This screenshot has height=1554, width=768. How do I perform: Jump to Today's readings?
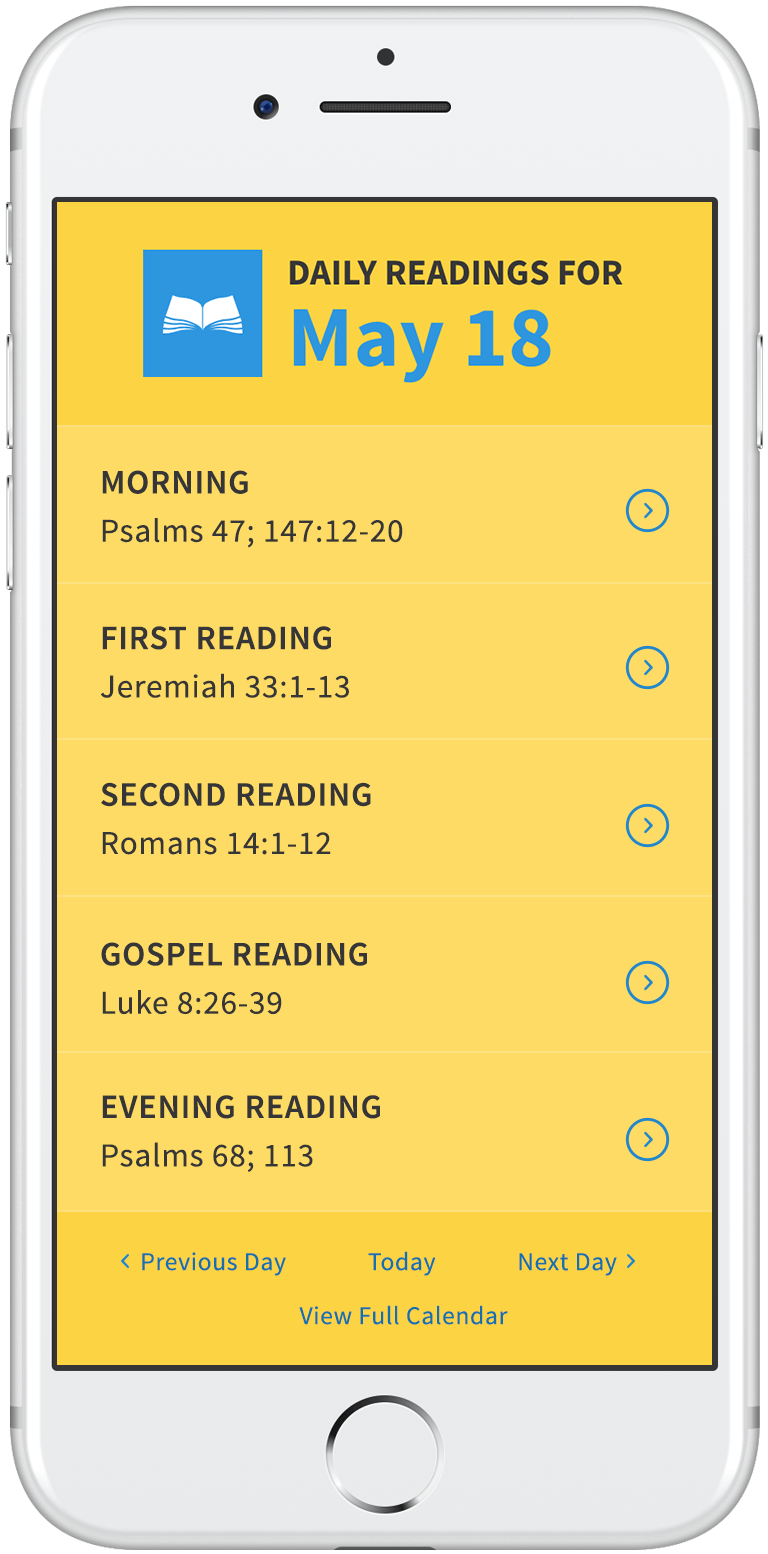pos(401,1262)
